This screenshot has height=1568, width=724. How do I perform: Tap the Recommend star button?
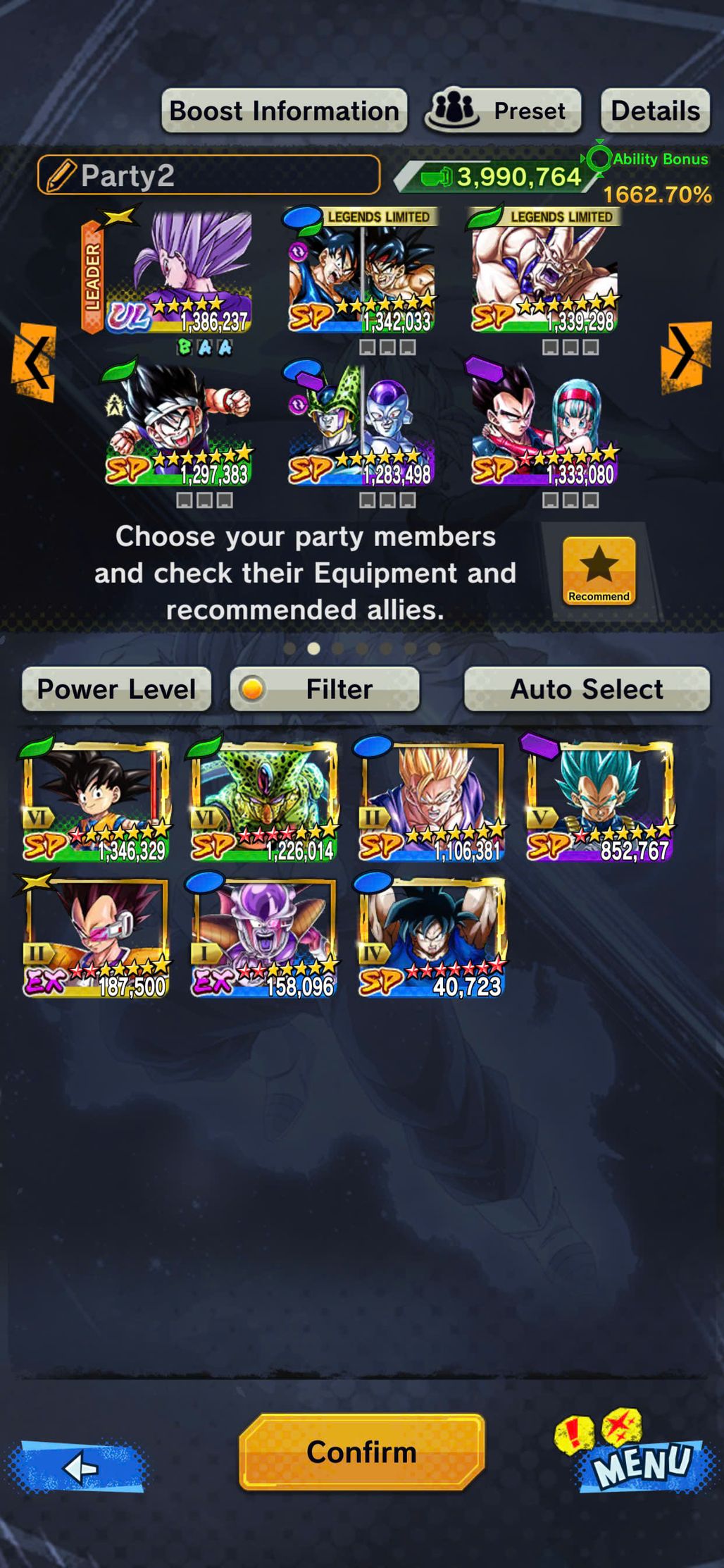point(599,571)
